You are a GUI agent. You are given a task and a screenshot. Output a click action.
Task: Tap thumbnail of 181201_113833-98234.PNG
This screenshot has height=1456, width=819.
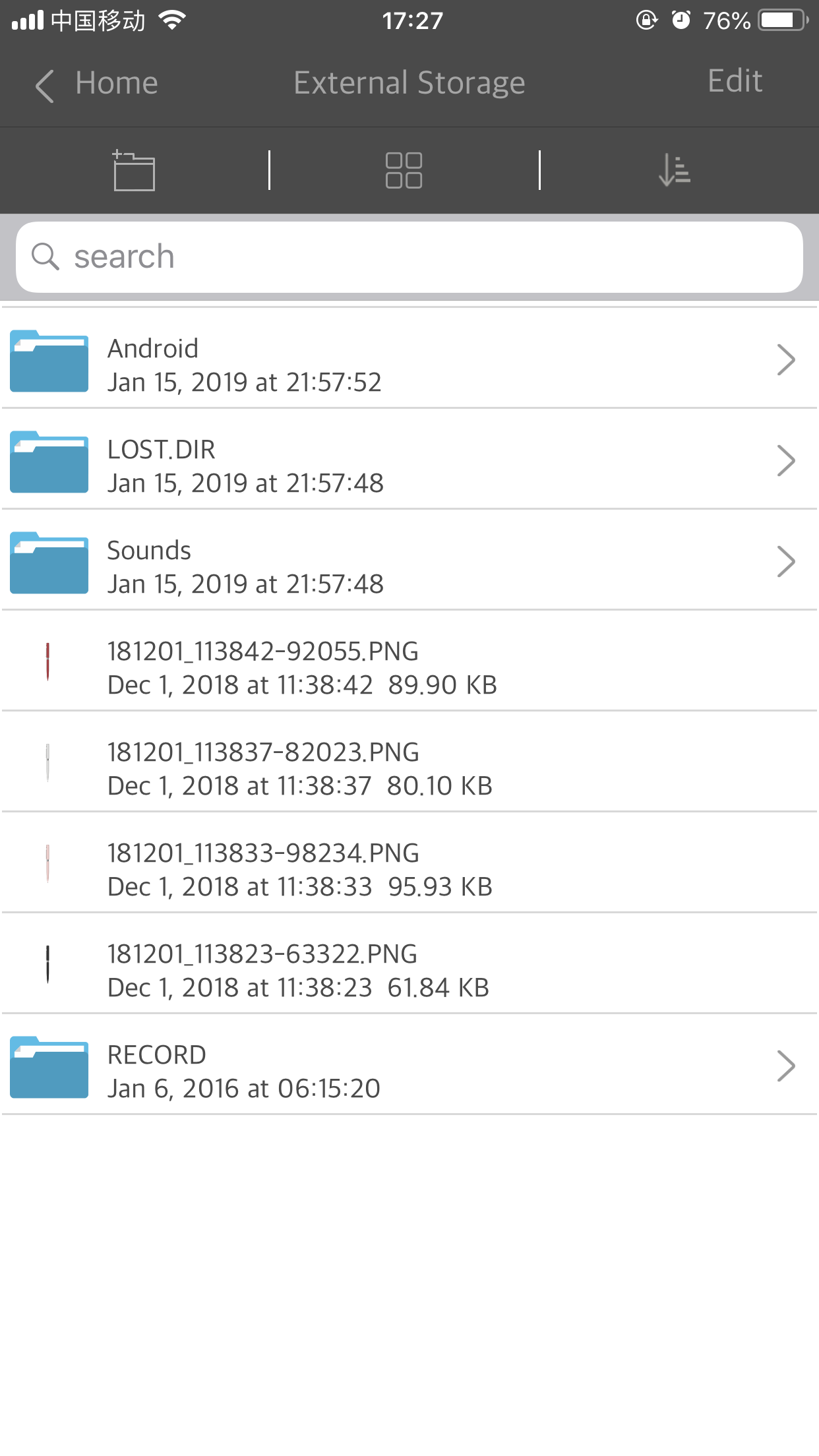click(49, 866)
